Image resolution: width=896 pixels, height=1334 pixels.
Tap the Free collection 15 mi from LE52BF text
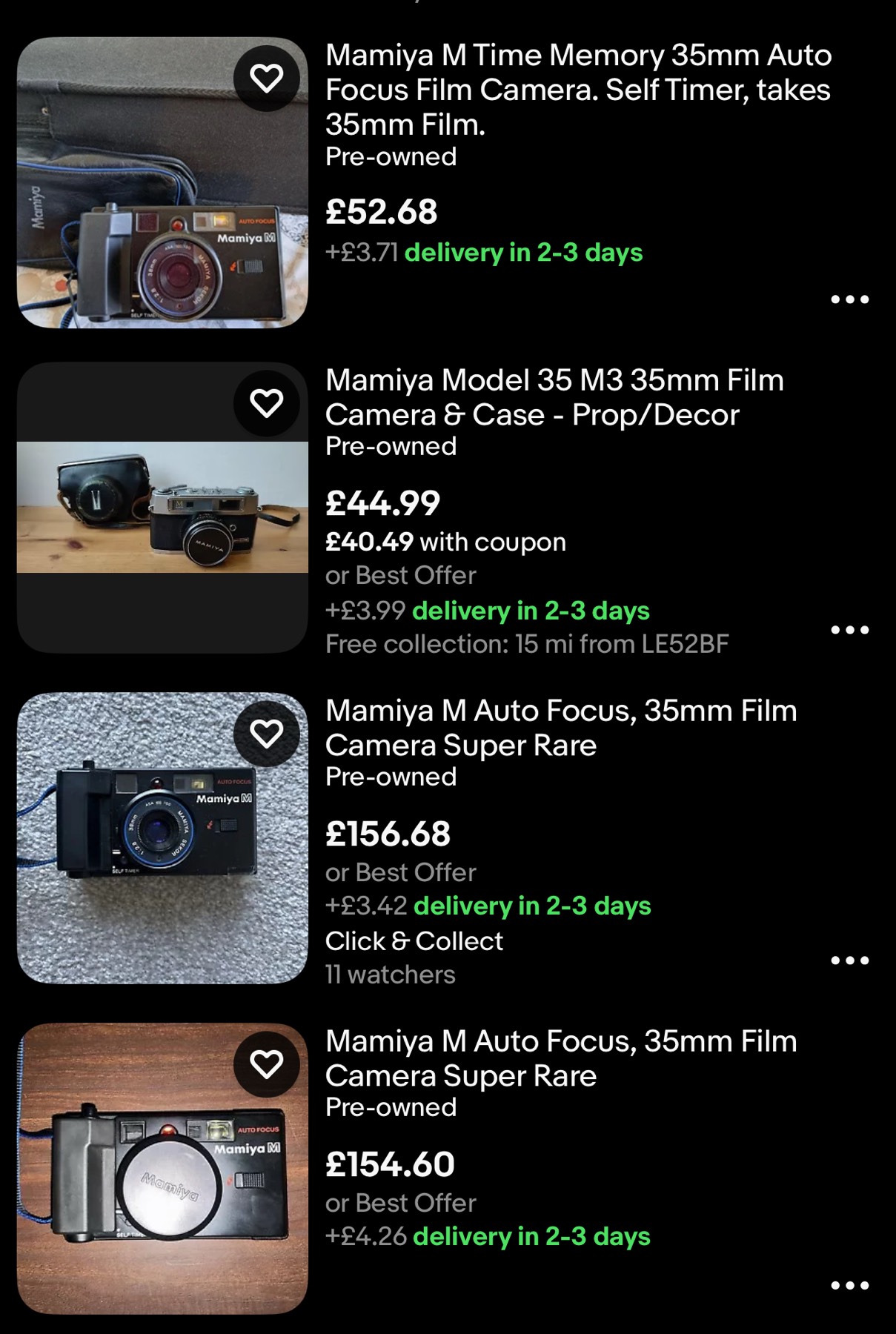tap(528, 644)
